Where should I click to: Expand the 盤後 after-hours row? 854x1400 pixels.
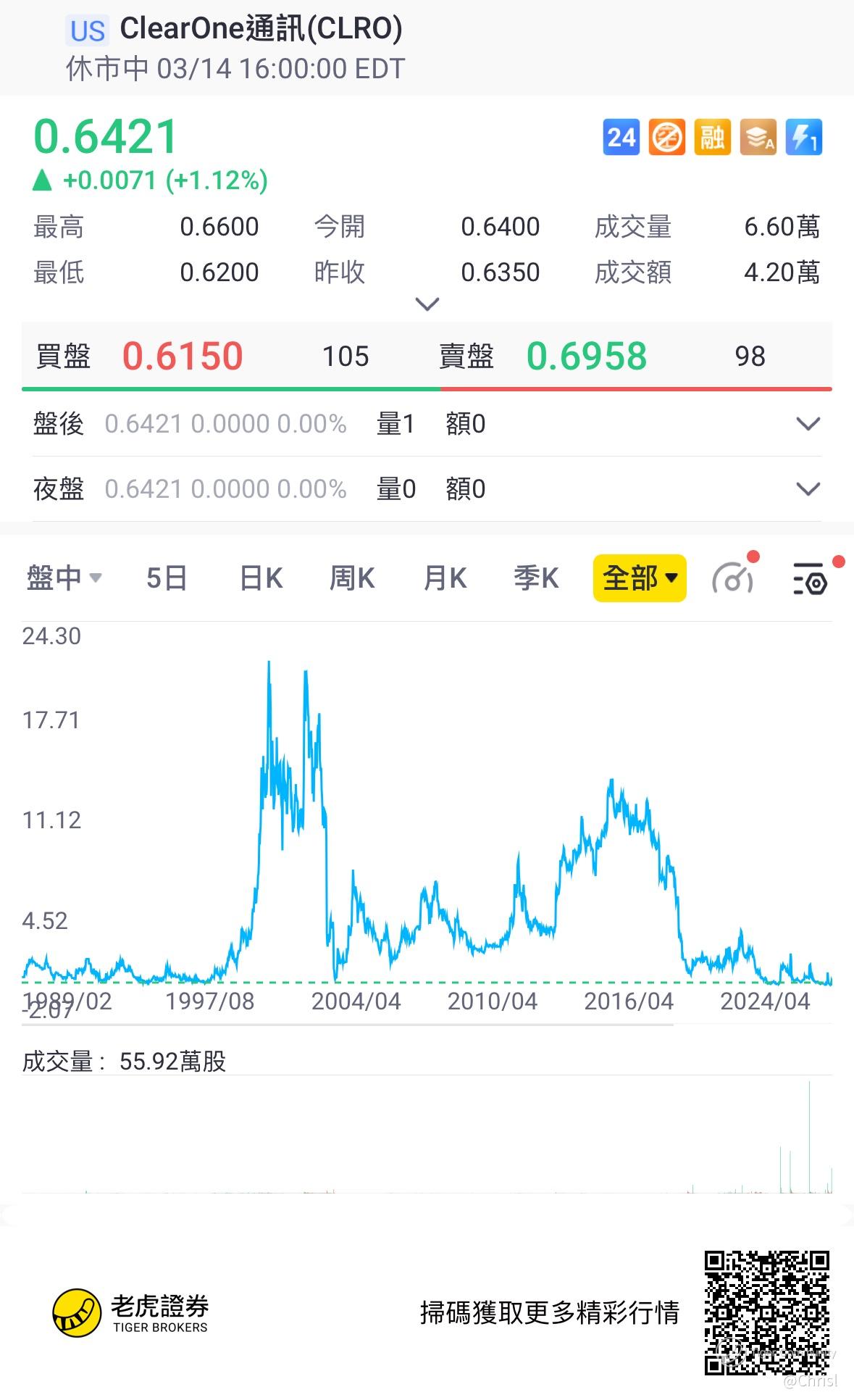pyautogui.click(x=808, y=424)
